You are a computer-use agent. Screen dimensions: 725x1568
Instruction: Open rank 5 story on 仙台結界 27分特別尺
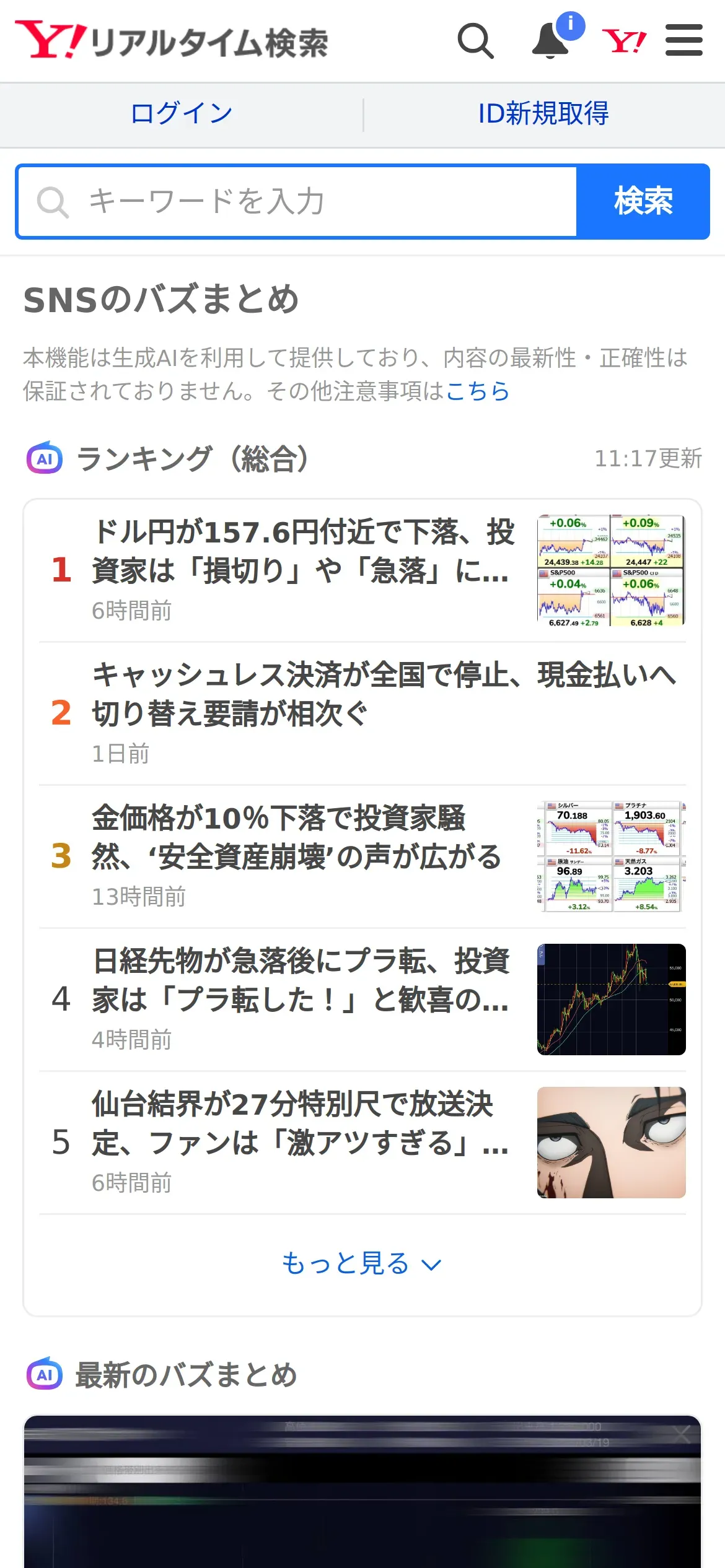pos(362,1142)
